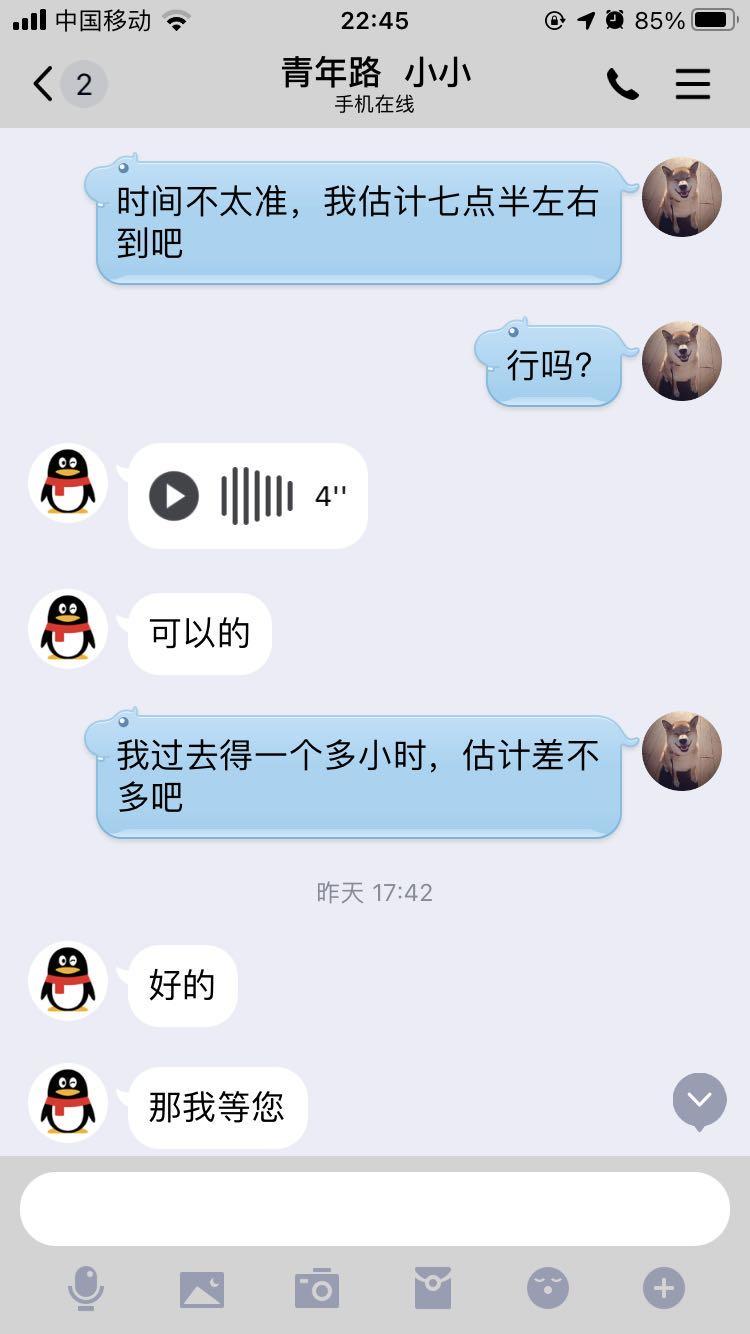The width and height of the screenshot is (750, 1334).
Task: Start a voice call with the phone icon
Action: (x=623, y=84)
